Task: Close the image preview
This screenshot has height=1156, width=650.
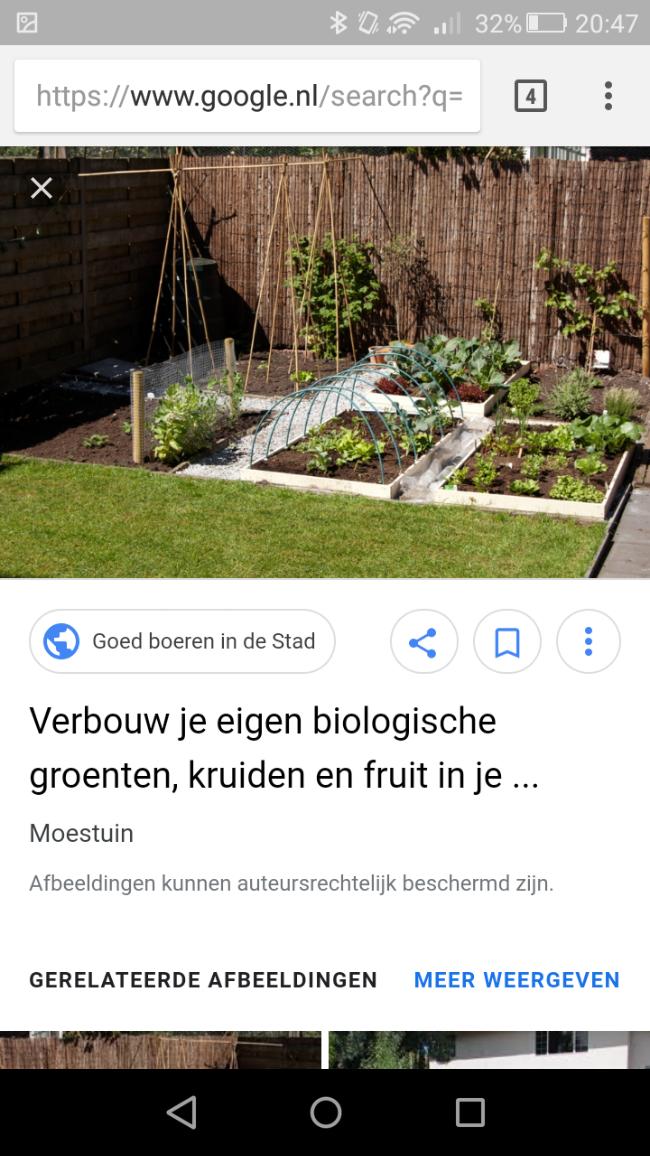Action: tap(41, 187)
